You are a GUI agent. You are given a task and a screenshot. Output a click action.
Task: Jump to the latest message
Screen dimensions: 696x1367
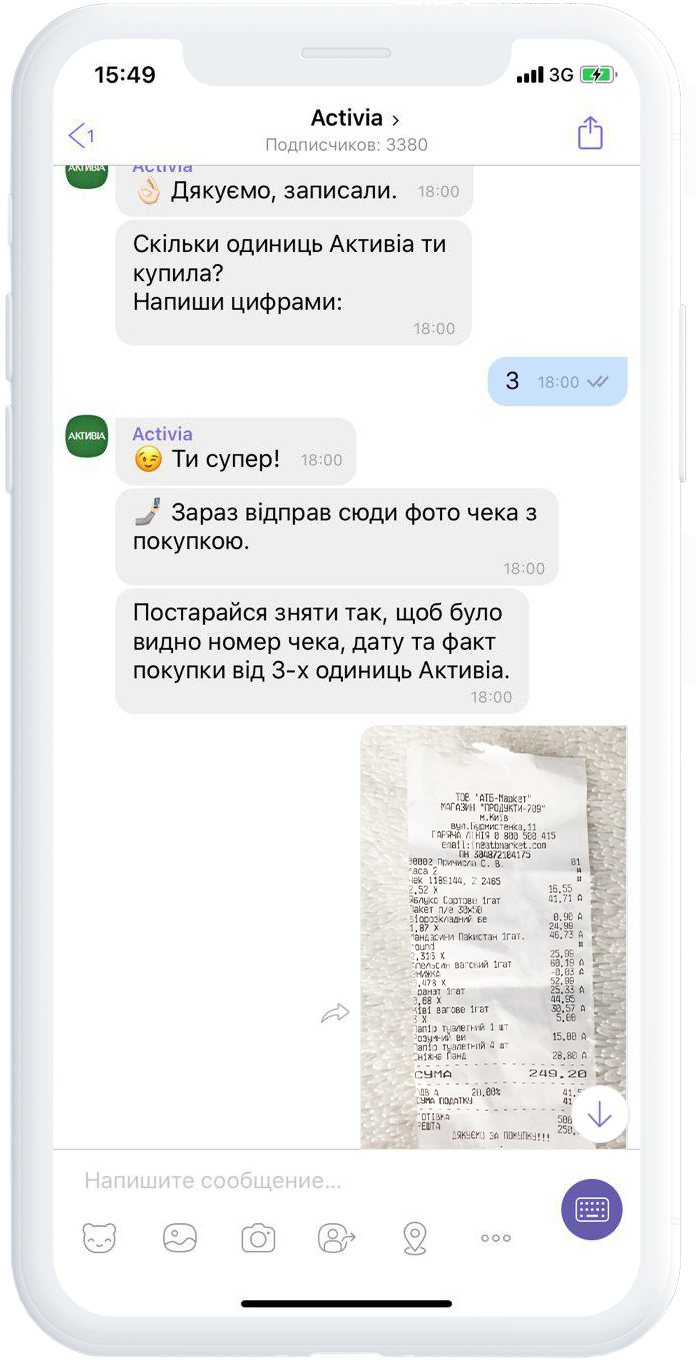click(599, 1115)
